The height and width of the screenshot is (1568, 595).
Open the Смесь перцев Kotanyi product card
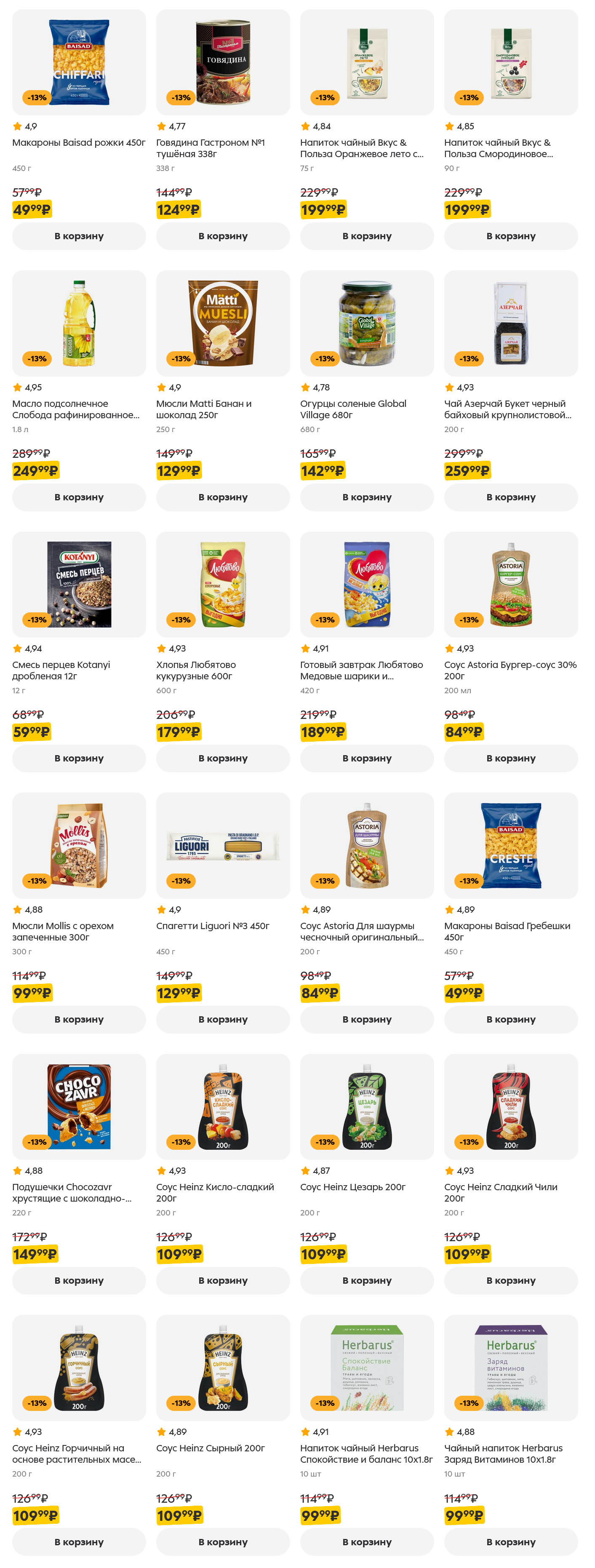pyautogui.click(x=79, y=585)
